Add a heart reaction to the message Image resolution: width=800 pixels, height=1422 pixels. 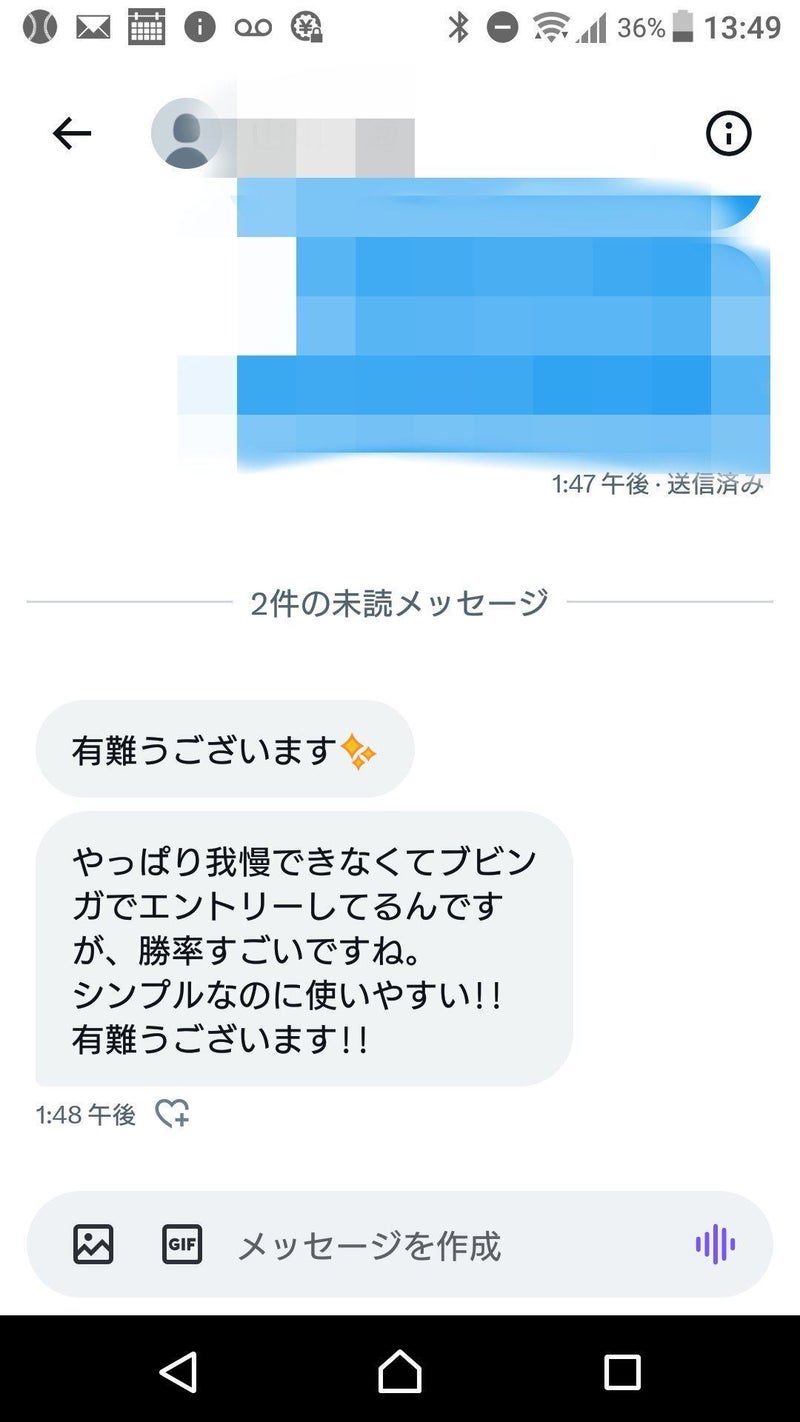click(x=172, y=1114)
